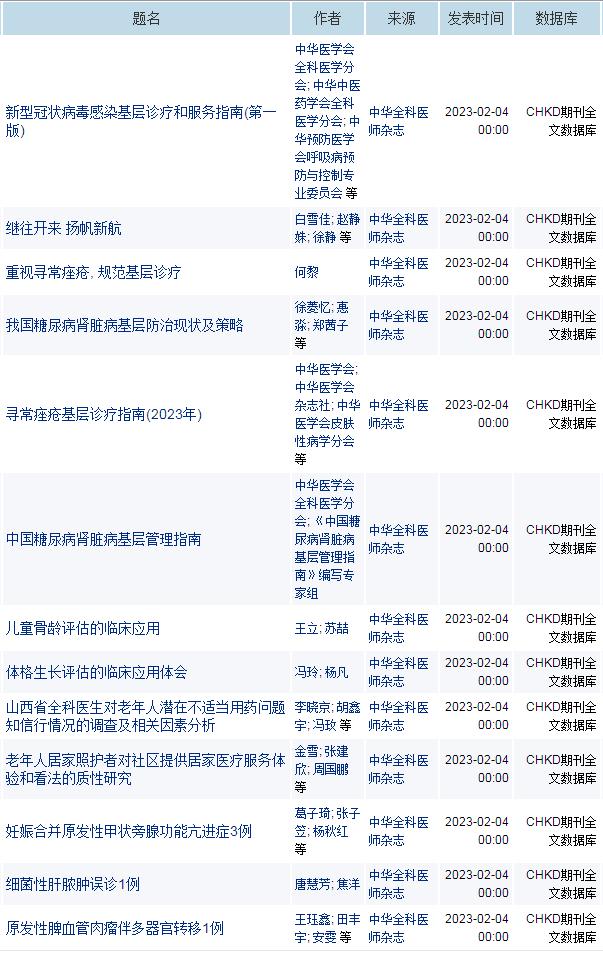Open the article 重视寻常痤疮, 规范基层诊疗

coord(93,272)
